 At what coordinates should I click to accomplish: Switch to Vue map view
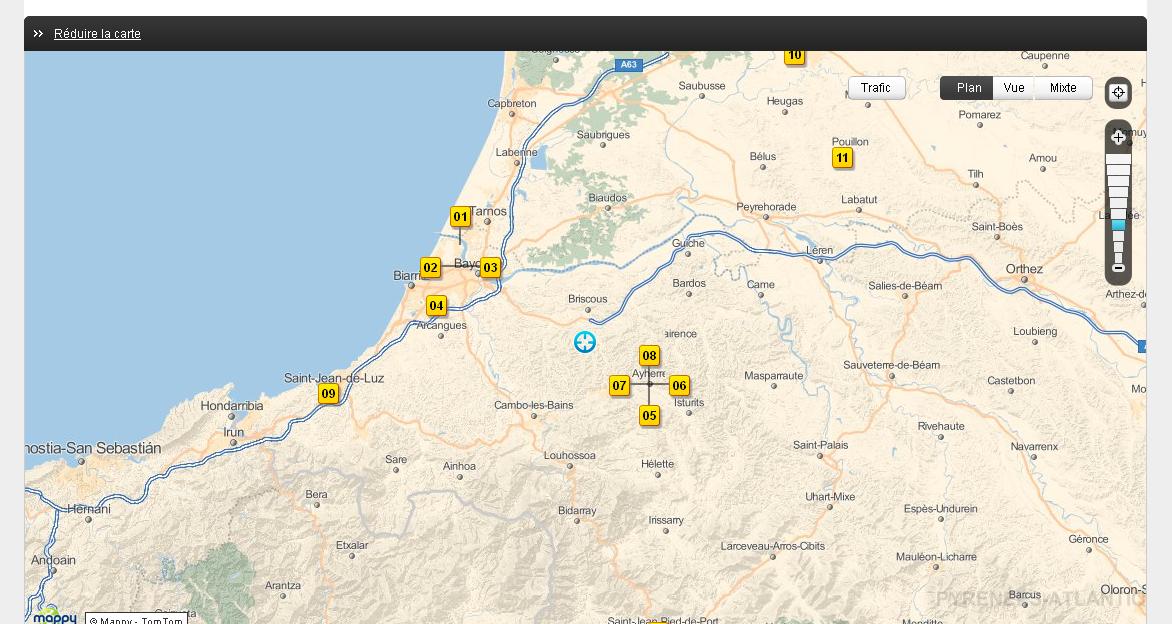coord(1014,88)
